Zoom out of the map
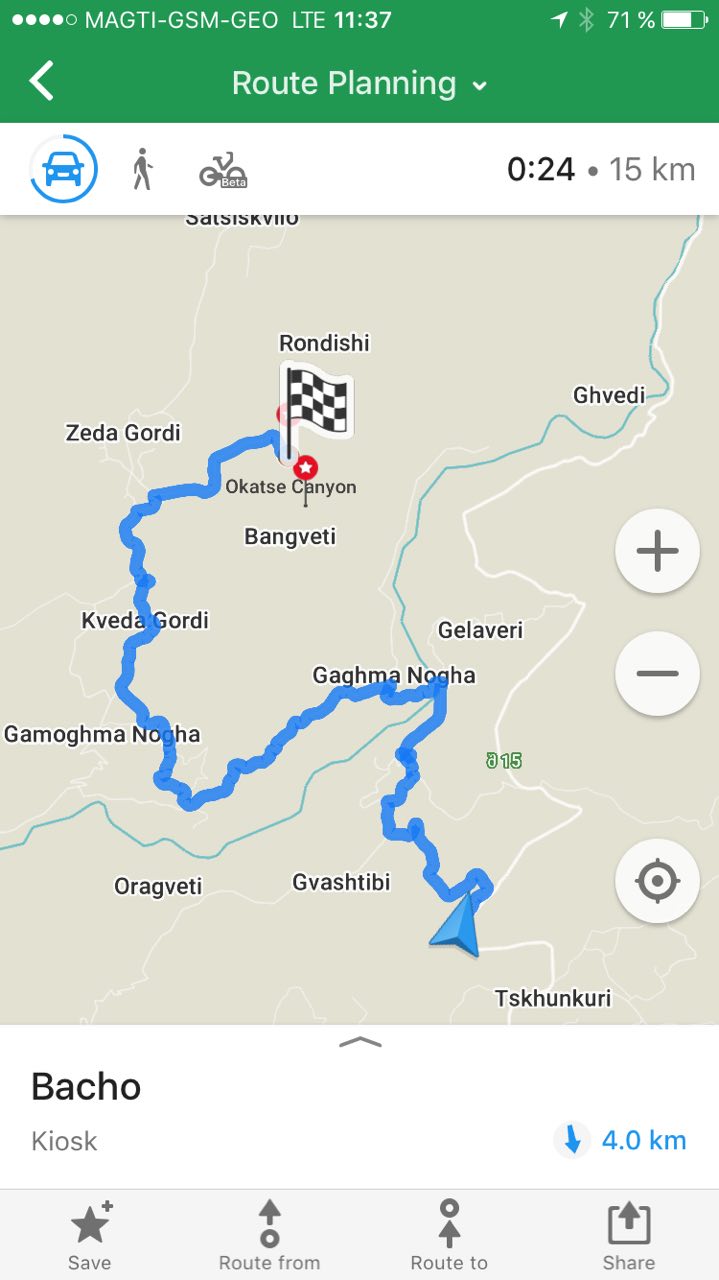Image resolution: width=719 pixels, height=1280 pixels. pos(657,673)
